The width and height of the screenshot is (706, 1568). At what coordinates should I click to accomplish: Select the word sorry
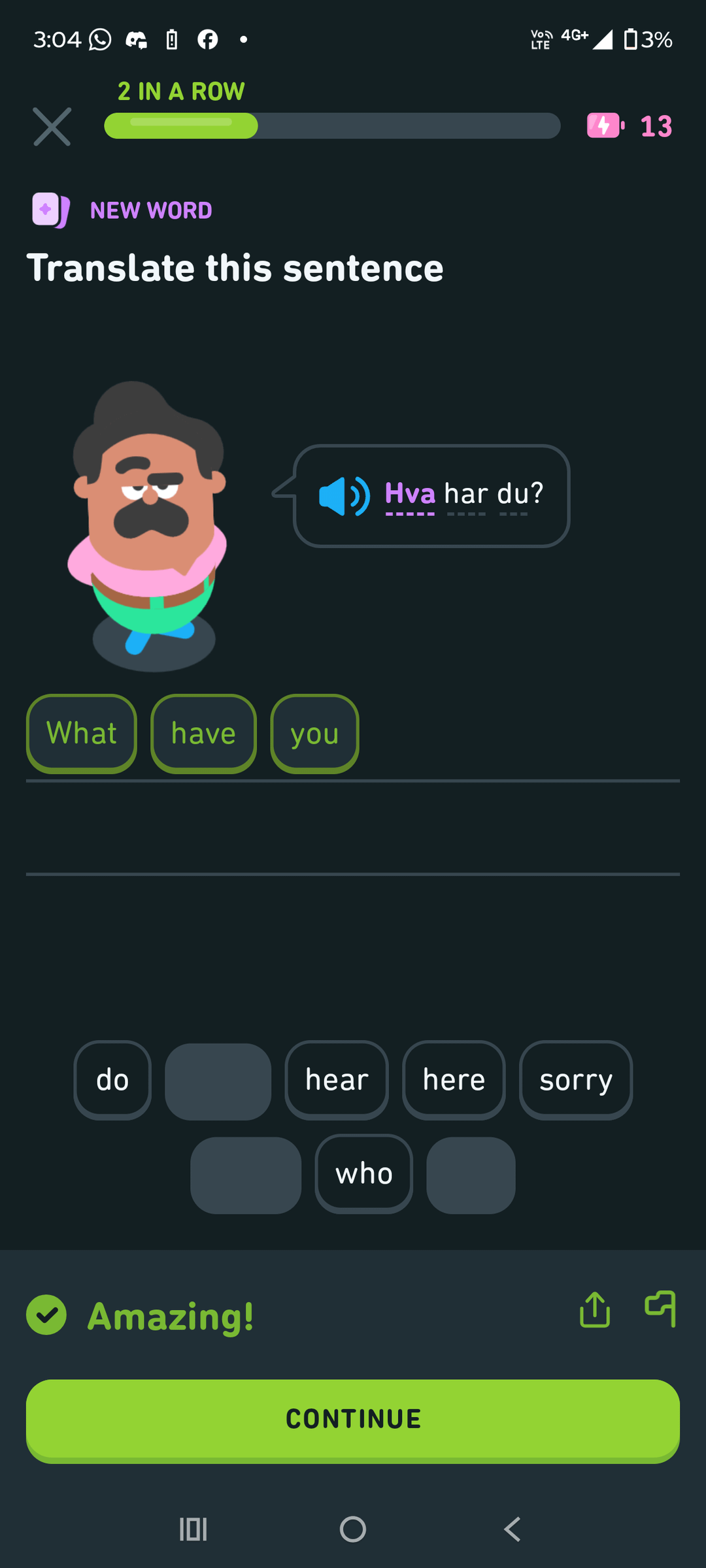tap(575, 1080)
